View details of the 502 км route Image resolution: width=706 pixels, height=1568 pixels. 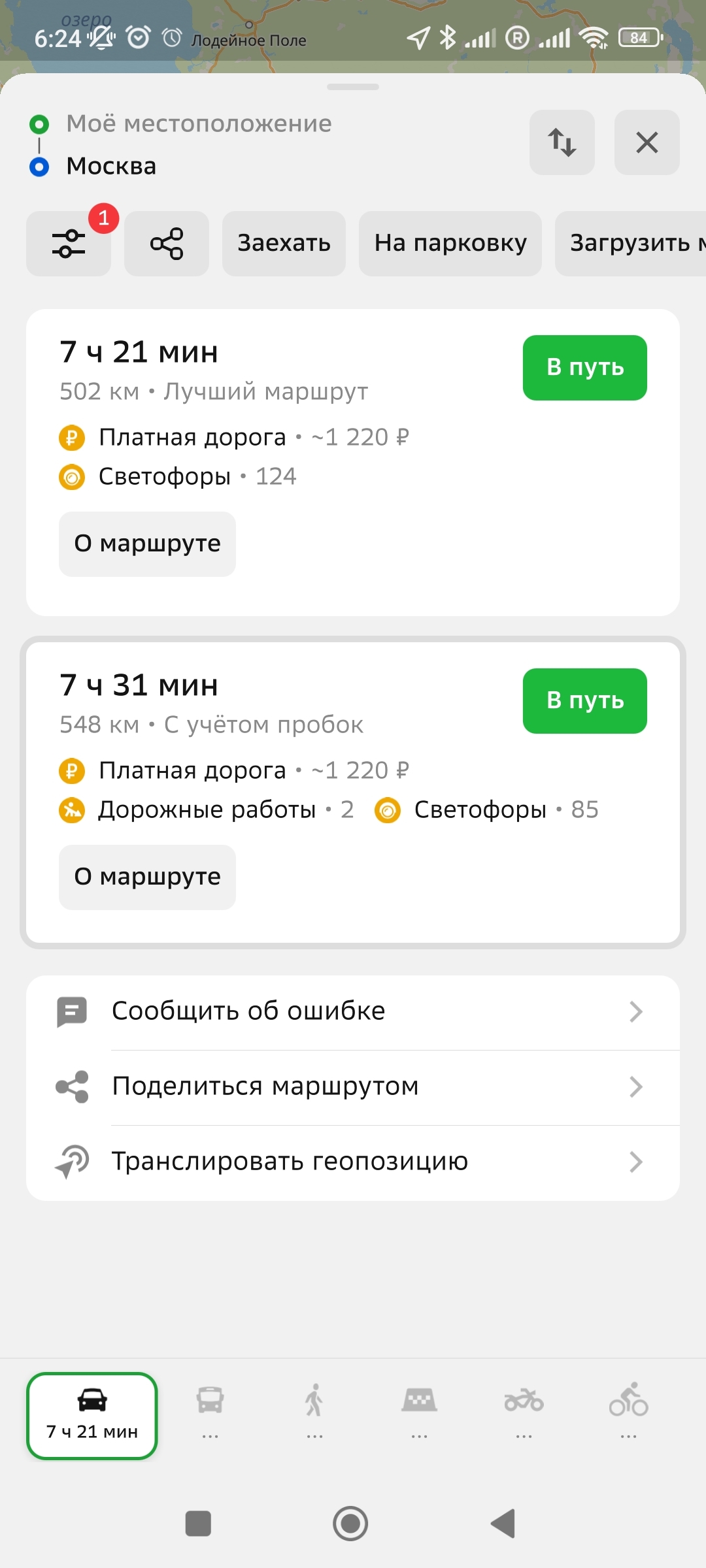[147, 544]
